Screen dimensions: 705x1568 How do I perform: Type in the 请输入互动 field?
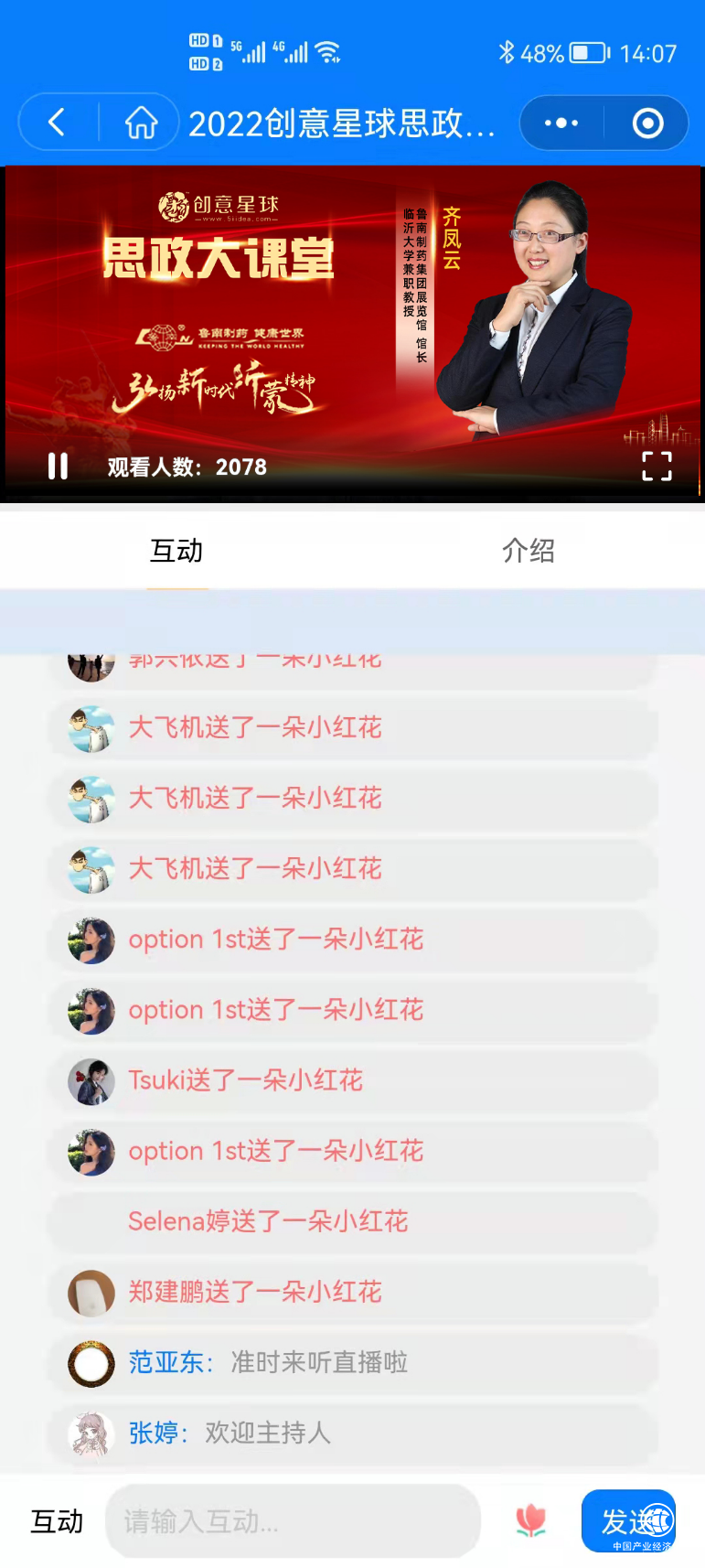point(294,1521)
